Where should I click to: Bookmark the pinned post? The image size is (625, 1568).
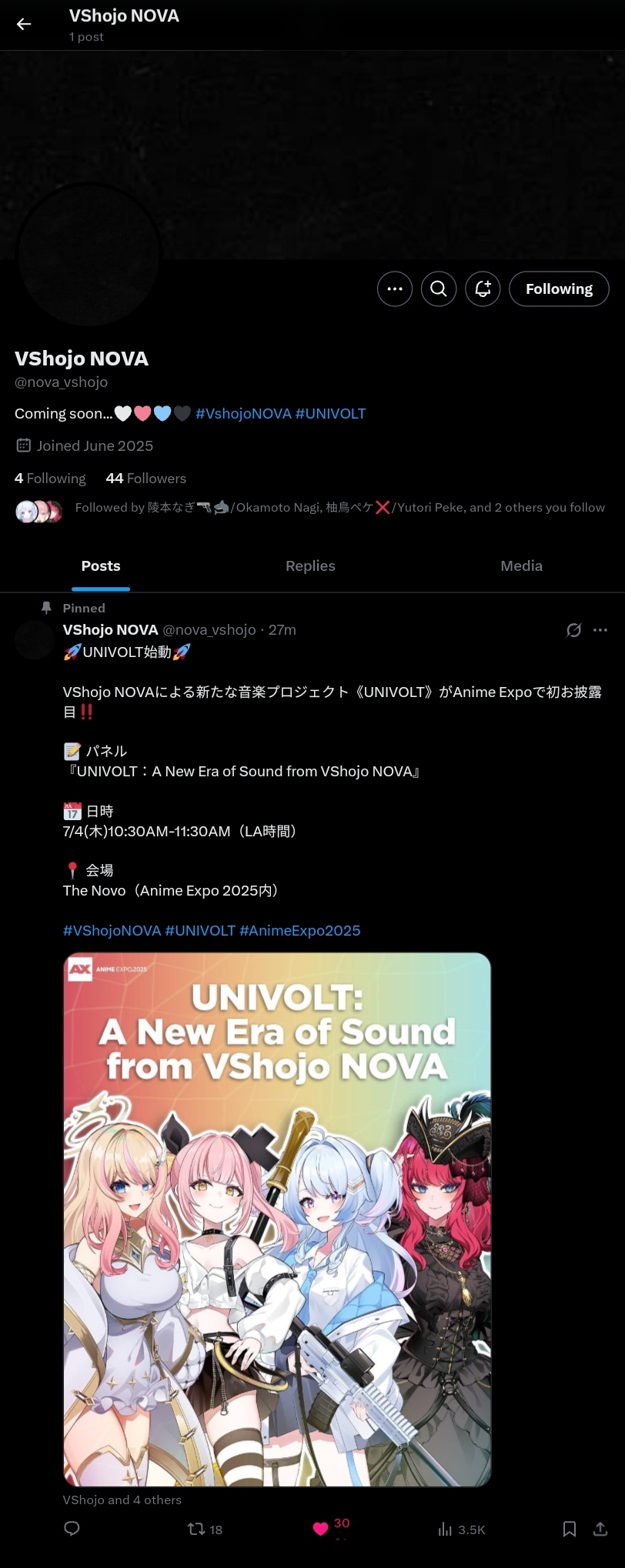click(570, 1529)
